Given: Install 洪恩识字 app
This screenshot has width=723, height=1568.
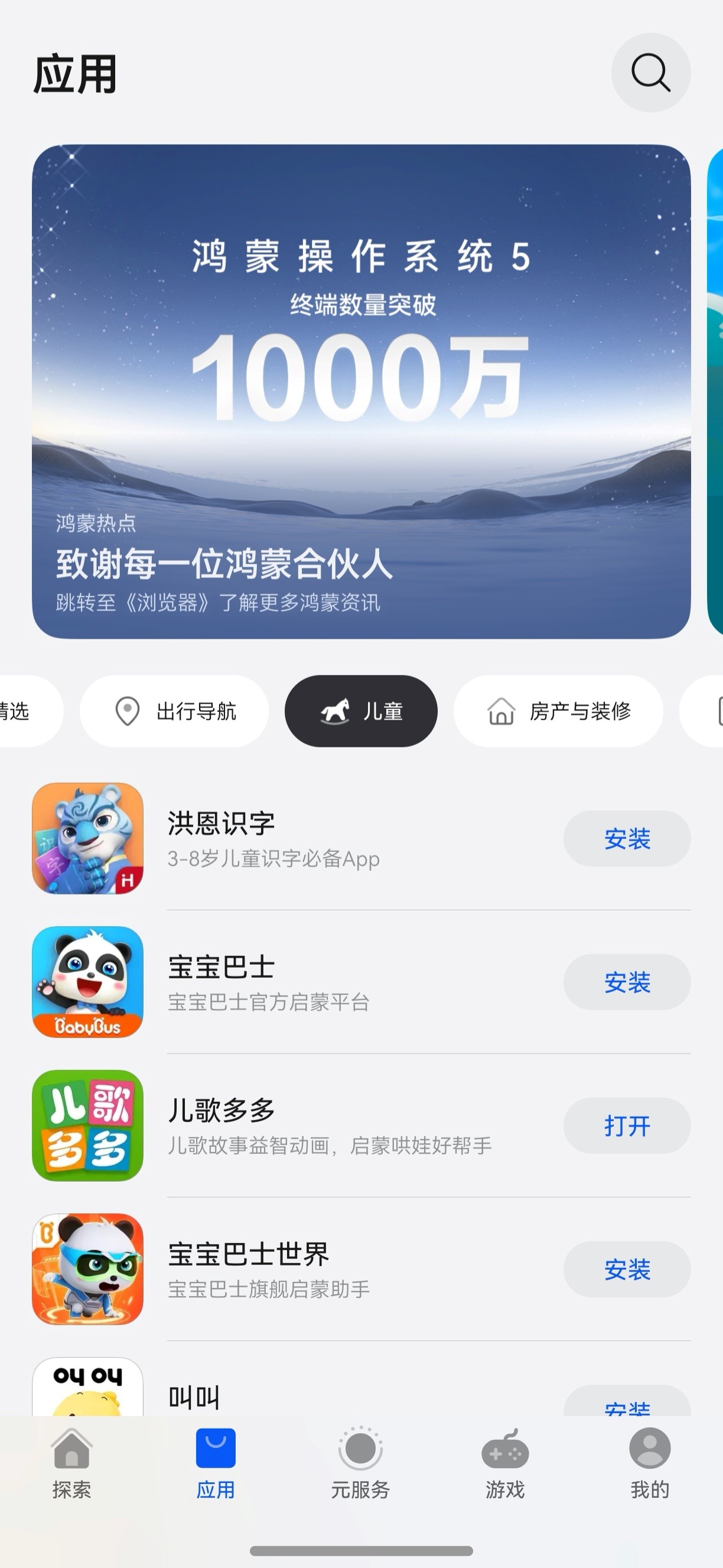Looking at the screenshot, I should pos(627,839).
